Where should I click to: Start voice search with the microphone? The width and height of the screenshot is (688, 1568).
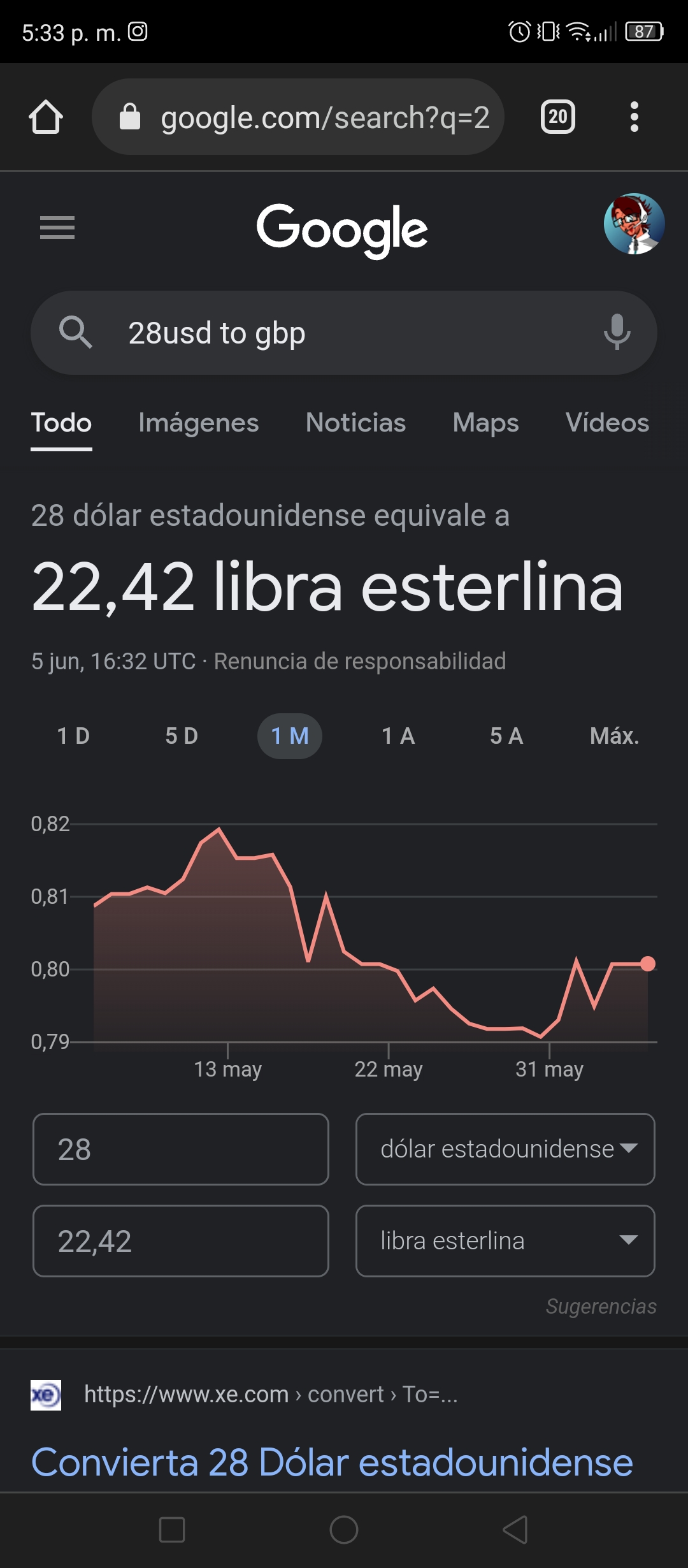click(617, 332)
